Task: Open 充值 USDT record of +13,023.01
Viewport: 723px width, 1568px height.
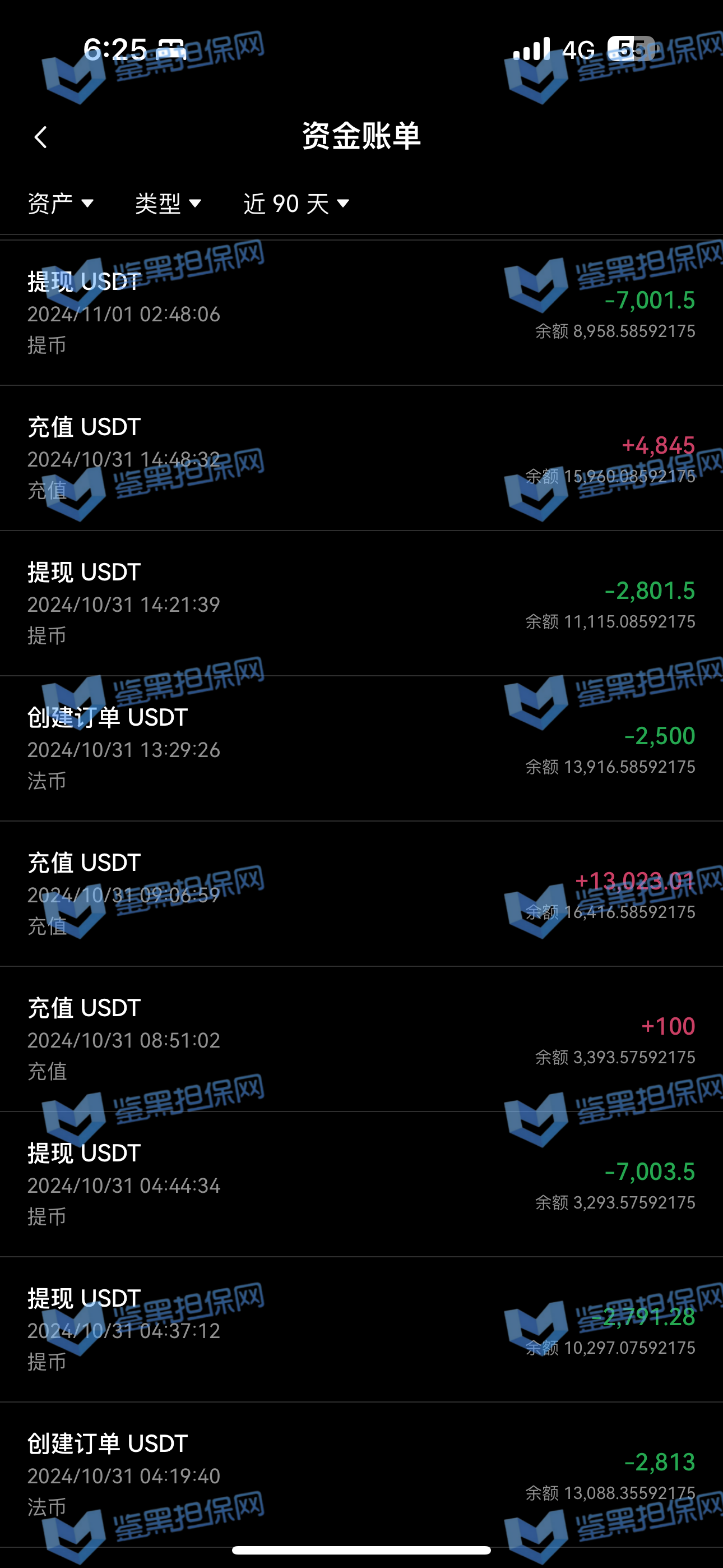Action: (361, 894)
